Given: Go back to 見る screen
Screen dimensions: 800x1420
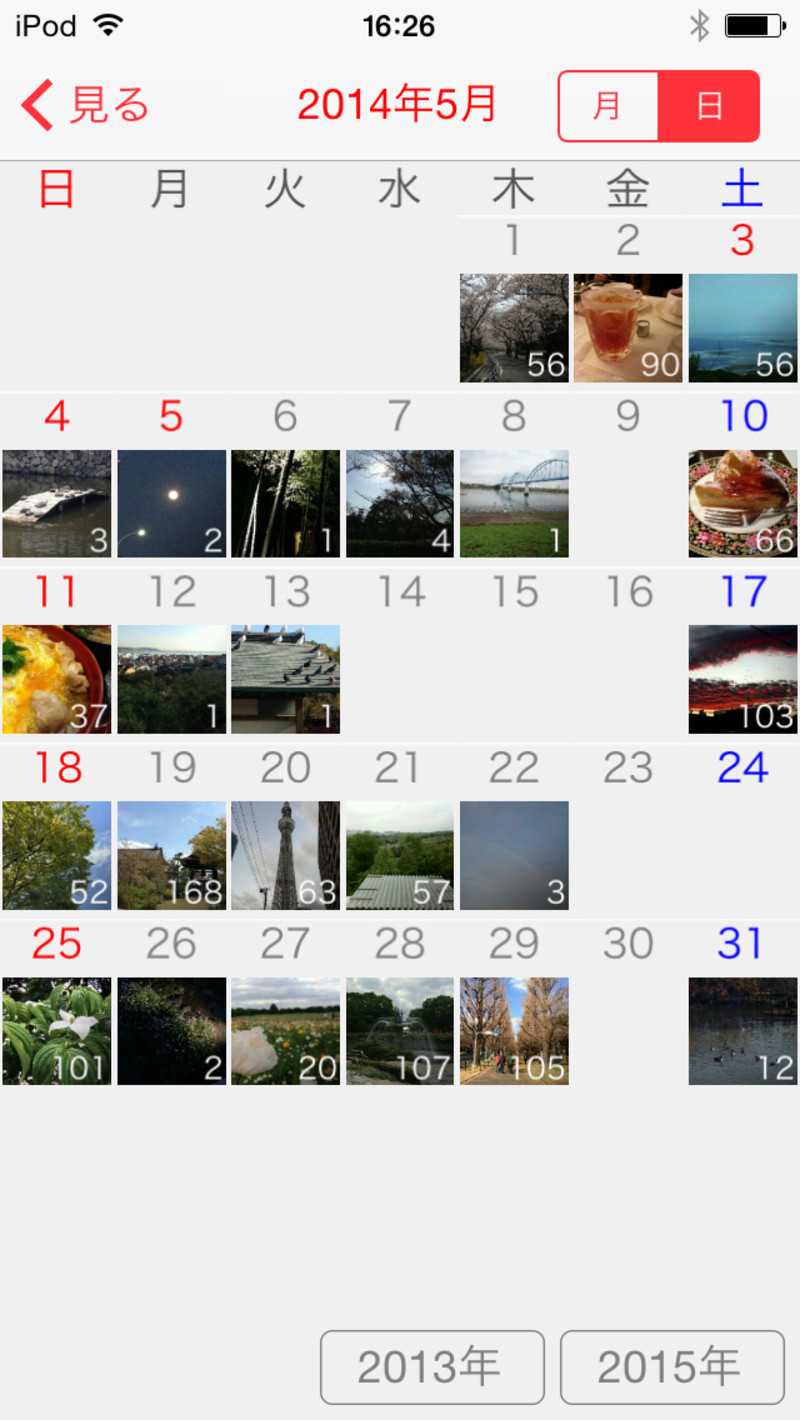Looking at the screenshot, I should coord(85,105).
